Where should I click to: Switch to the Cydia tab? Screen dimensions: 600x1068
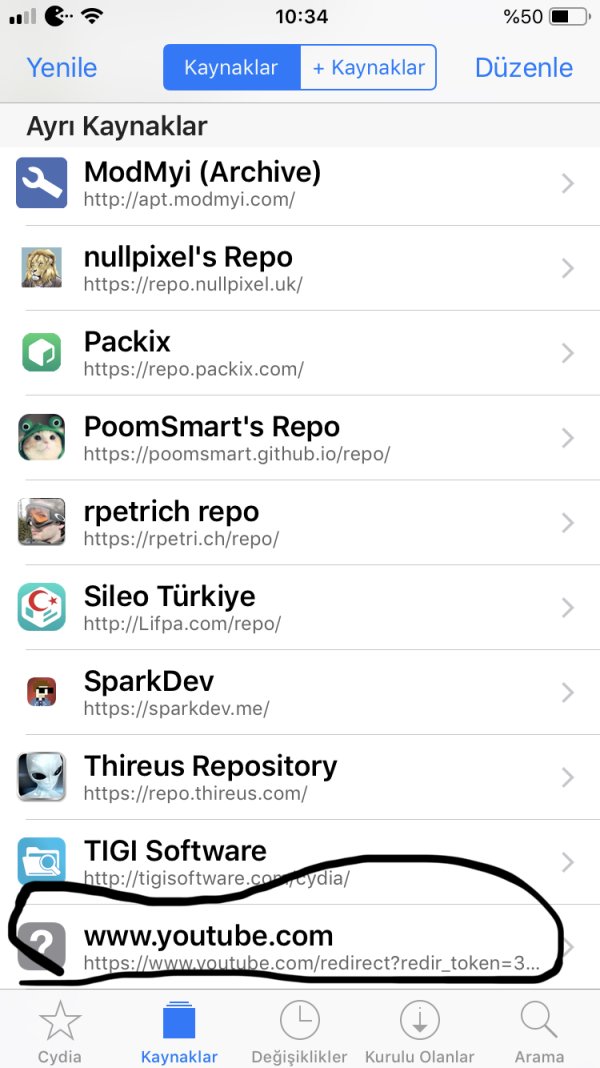click(60, 1032)
